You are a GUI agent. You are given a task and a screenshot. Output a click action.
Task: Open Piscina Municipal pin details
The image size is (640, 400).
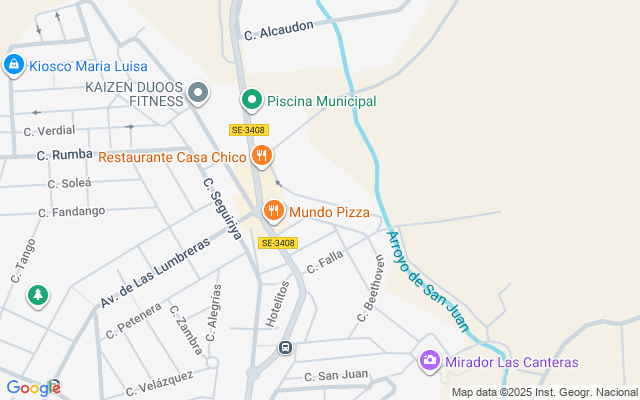pyautogui.click(x=251, y=100)
